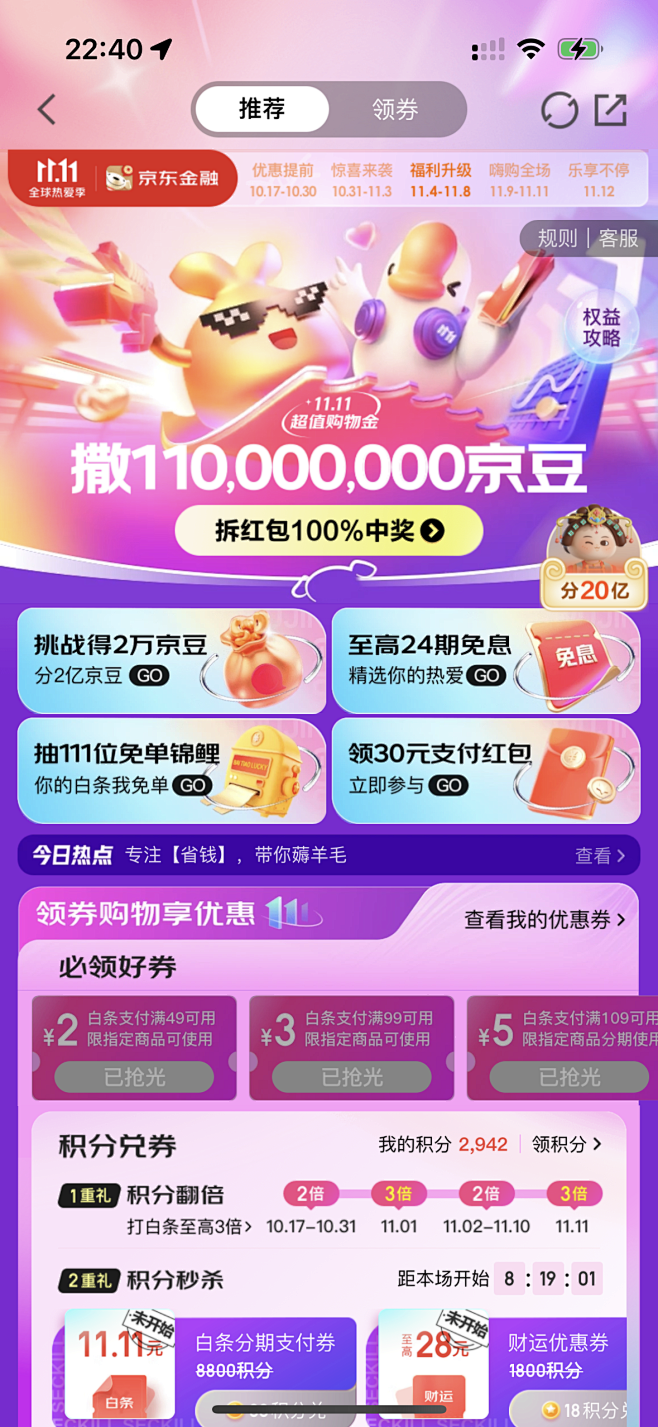Open 抽111位免单锦鲤 card
The image size is (658, 1427).
coord(172,770)
